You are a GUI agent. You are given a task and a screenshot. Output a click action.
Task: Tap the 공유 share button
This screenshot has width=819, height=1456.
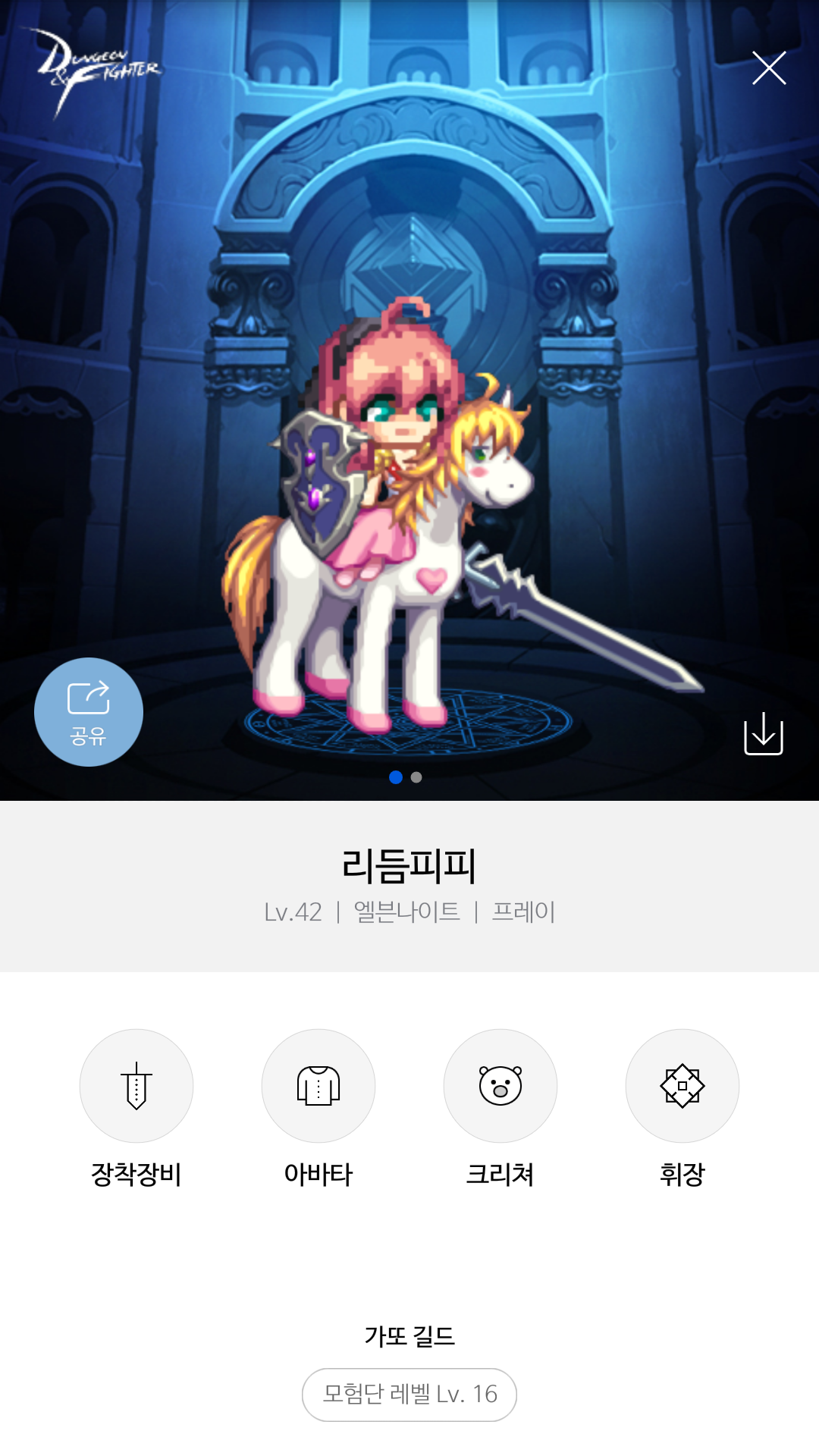click(x=89, y=712)
